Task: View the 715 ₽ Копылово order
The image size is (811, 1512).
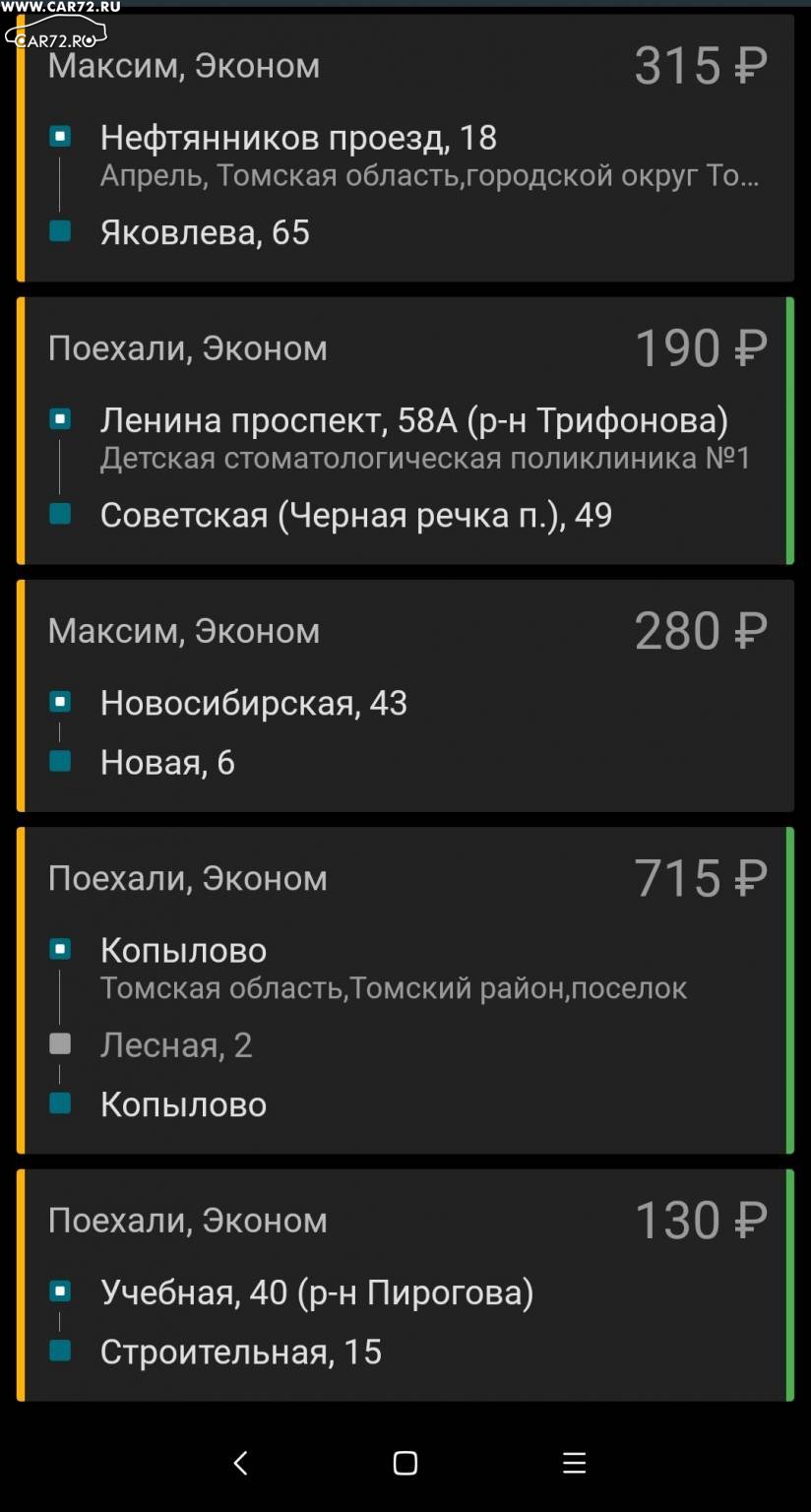Action: point(405,990)
